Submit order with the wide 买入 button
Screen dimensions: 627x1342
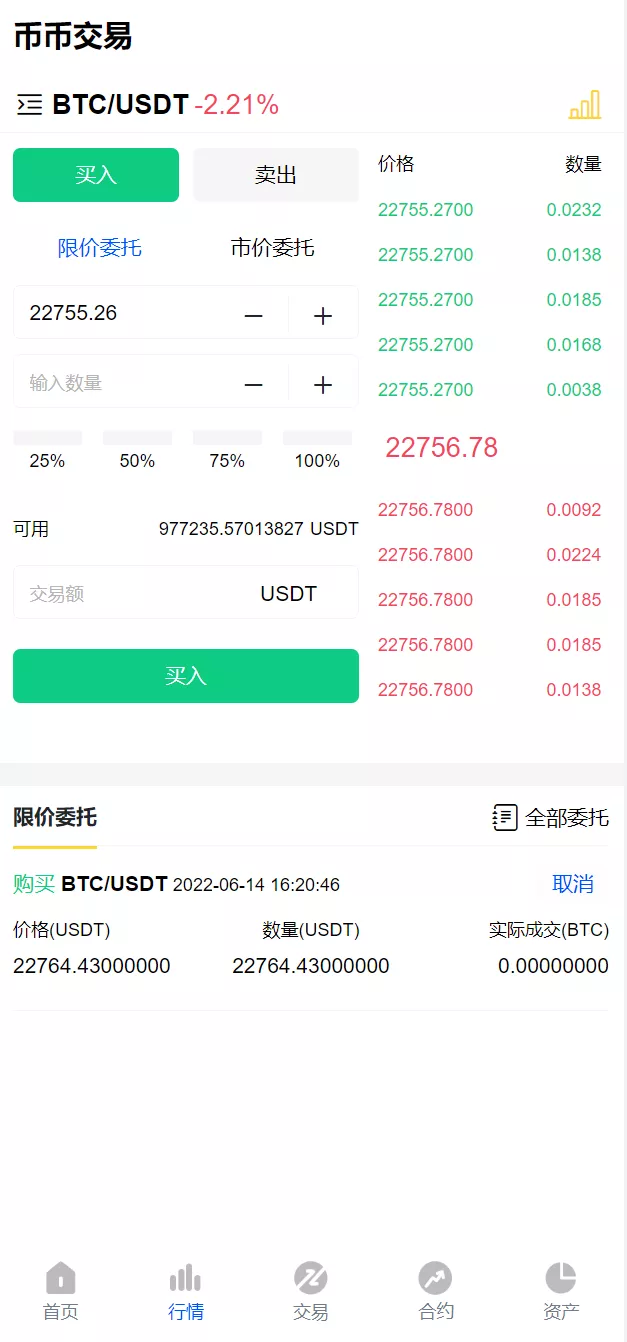coord(185,676)
